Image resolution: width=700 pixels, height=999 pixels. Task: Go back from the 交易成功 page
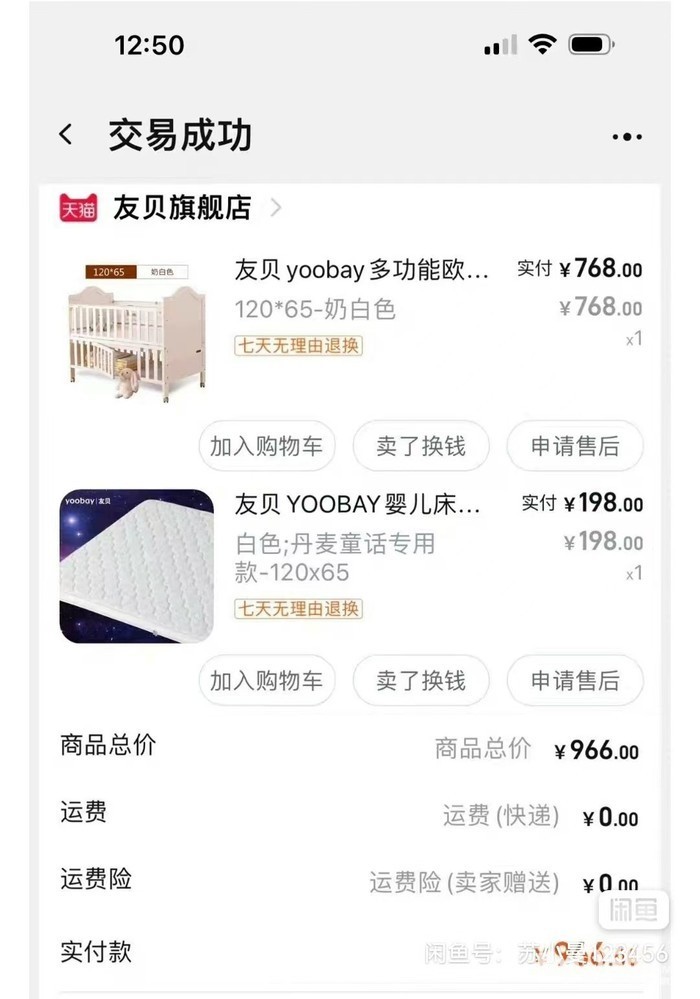point(66,135)
